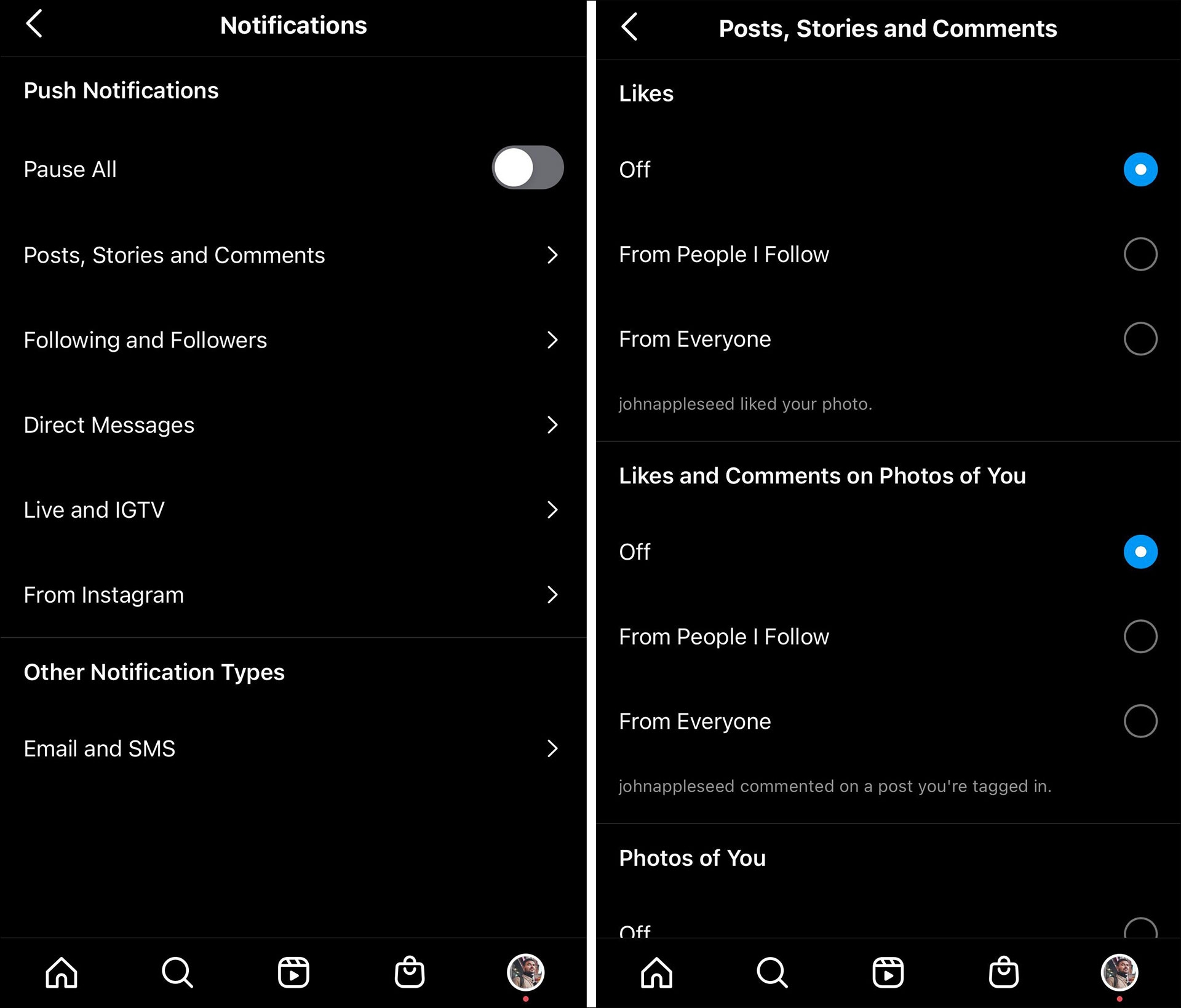Screen dimensions: 1181x1008
Task: Go back from Posts, Stories and Comments
Action: coord(629,28)
